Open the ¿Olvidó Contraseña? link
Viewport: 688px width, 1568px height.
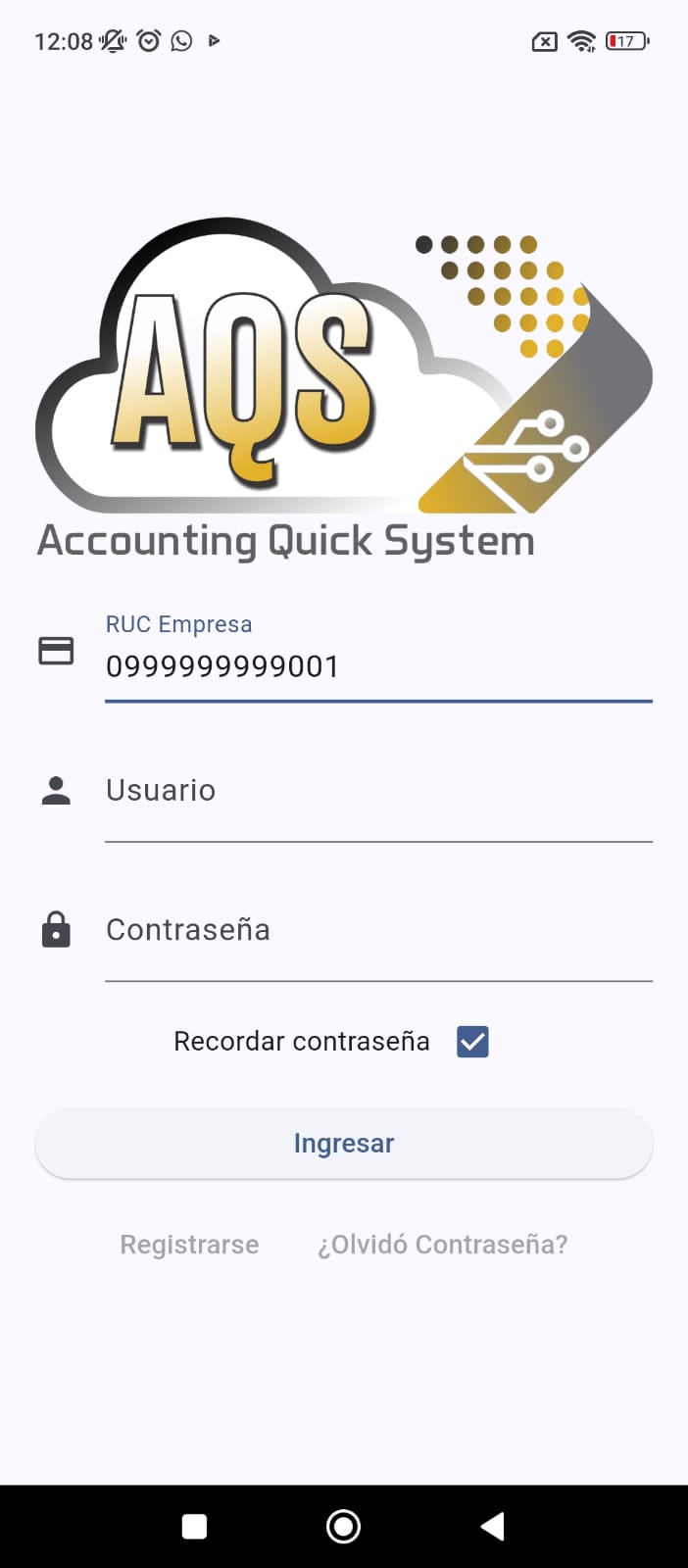[x=442, y=1245]
